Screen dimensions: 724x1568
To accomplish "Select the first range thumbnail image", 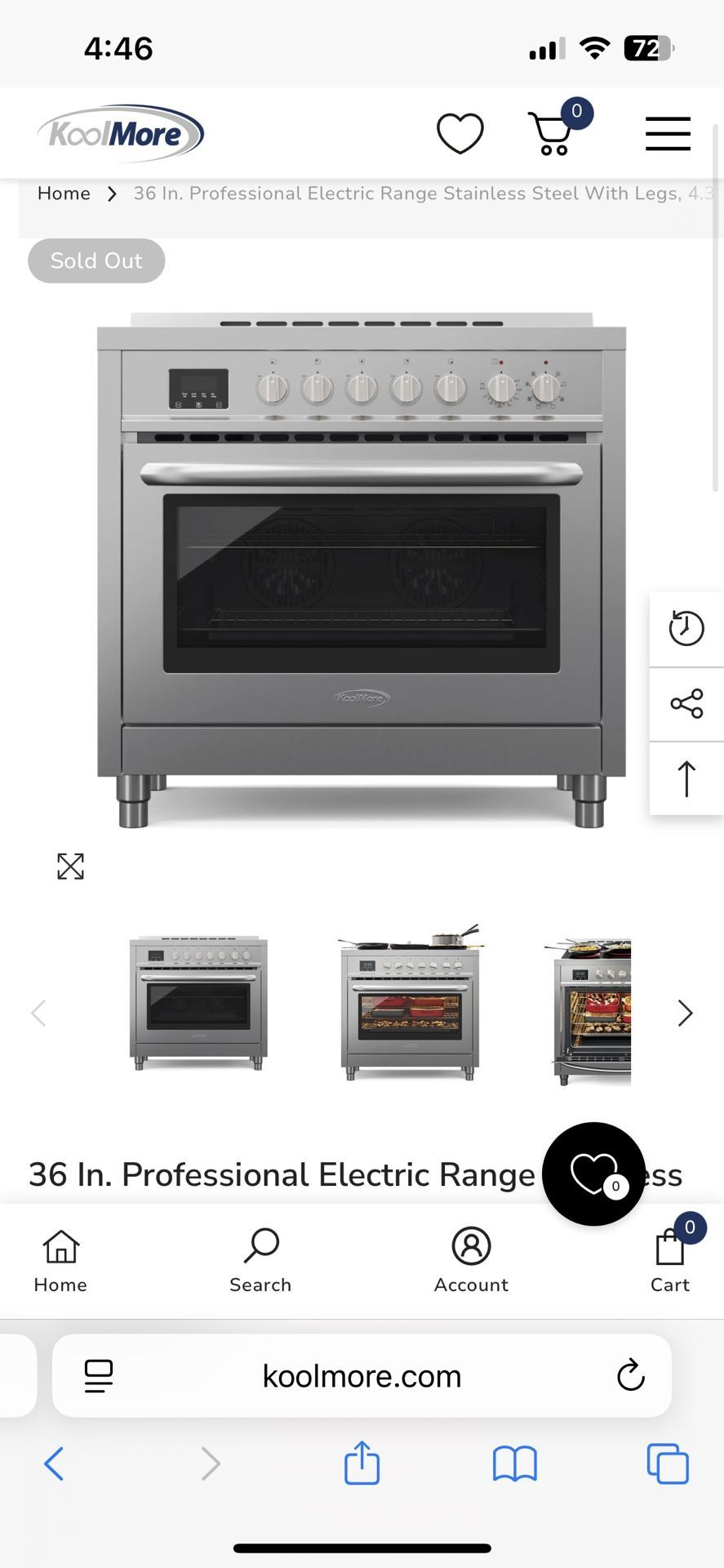I will coord(198,1004).
